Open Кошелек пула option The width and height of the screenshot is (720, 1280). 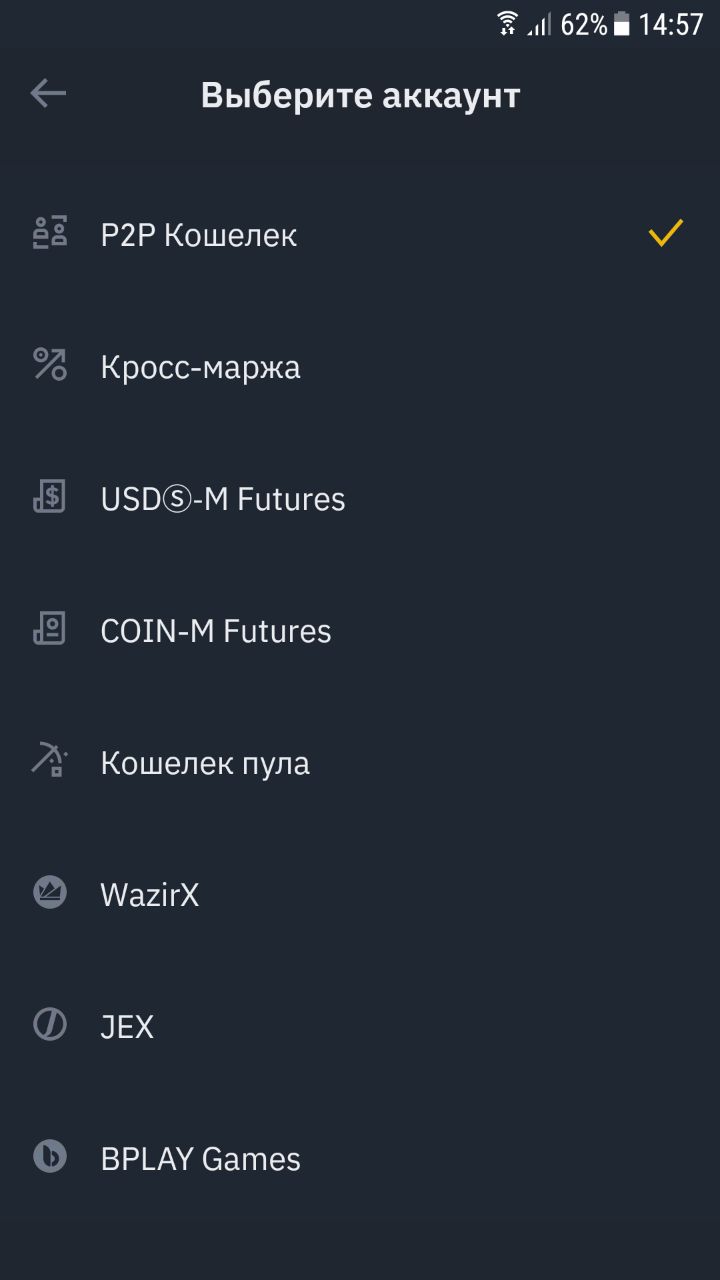tap(360, 763)
